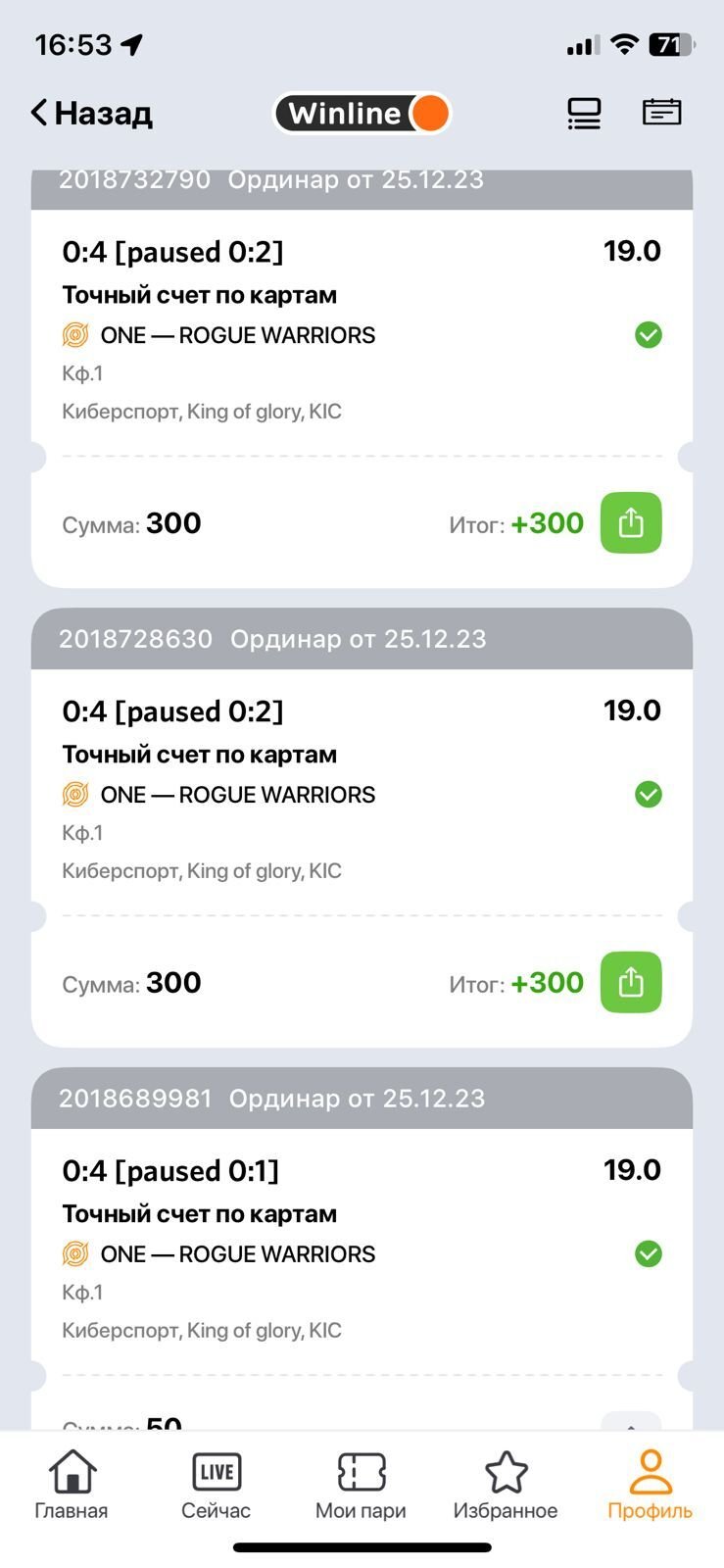The width and height of the screenshot is (724, 1568).
Task: Share bet 2018728630 result
Action: [631, 983]
